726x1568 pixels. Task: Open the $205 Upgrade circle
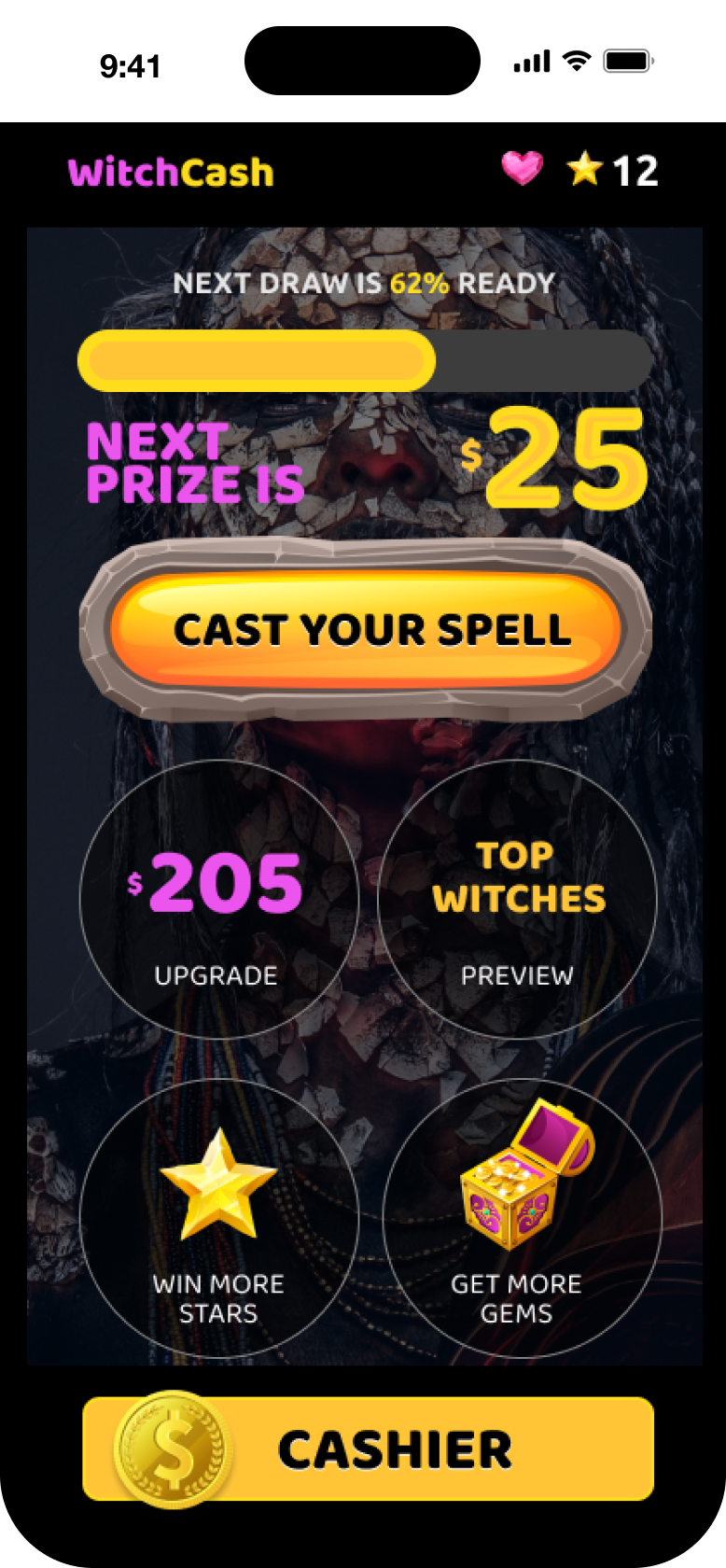[x=219, y=899]
